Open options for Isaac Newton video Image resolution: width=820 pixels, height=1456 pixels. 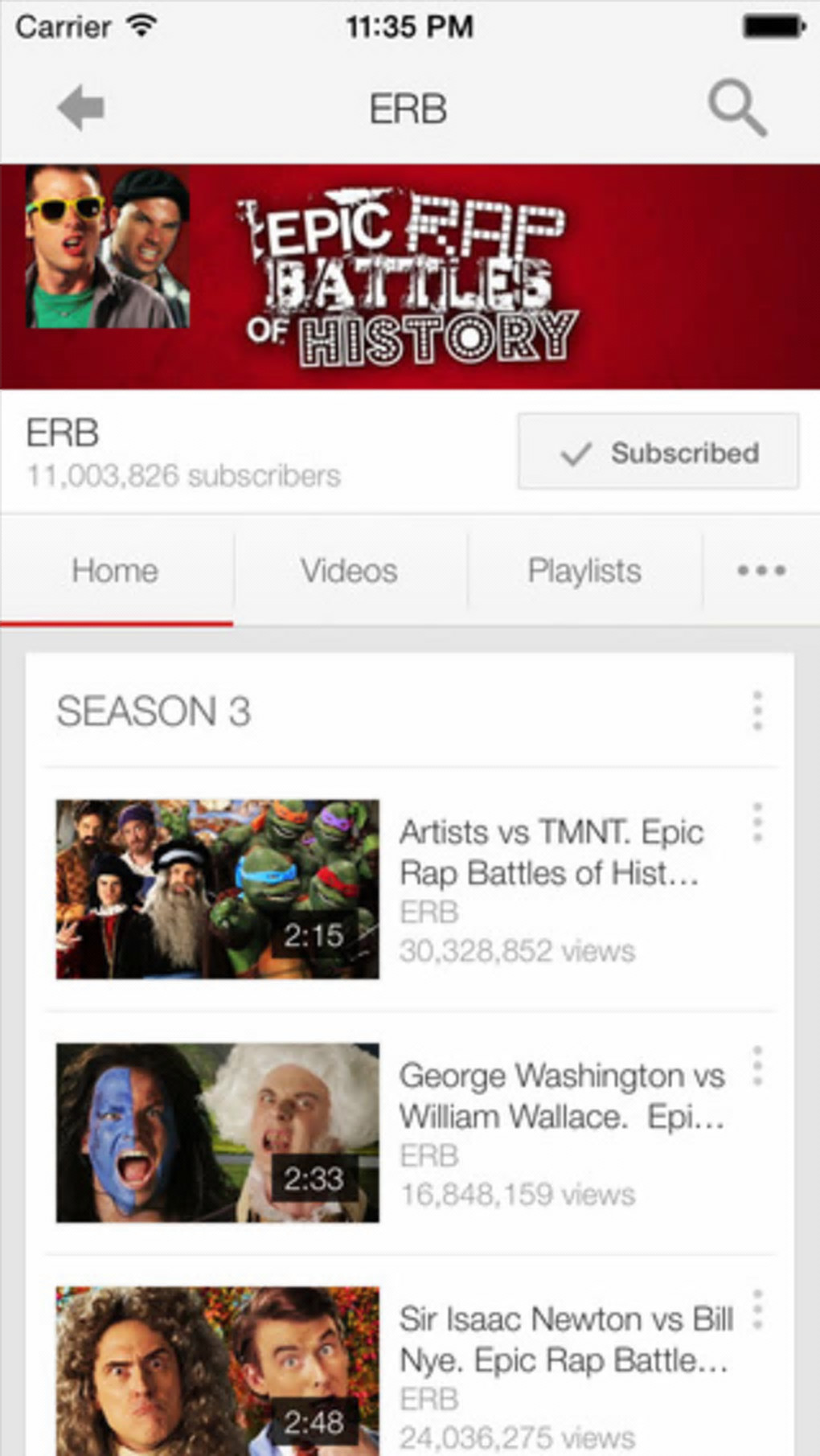point(756,1310)
